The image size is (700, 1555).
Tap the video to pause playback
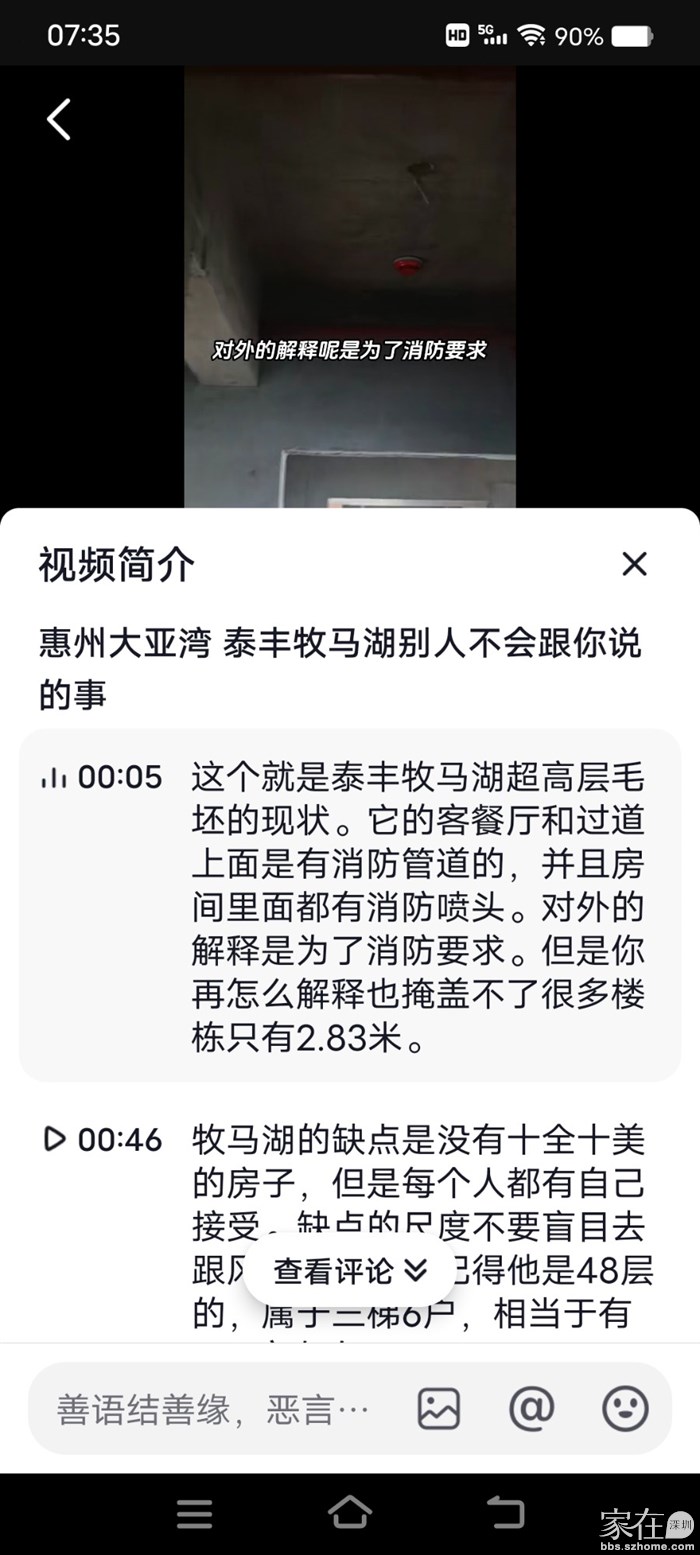click(x=350, y=290)
